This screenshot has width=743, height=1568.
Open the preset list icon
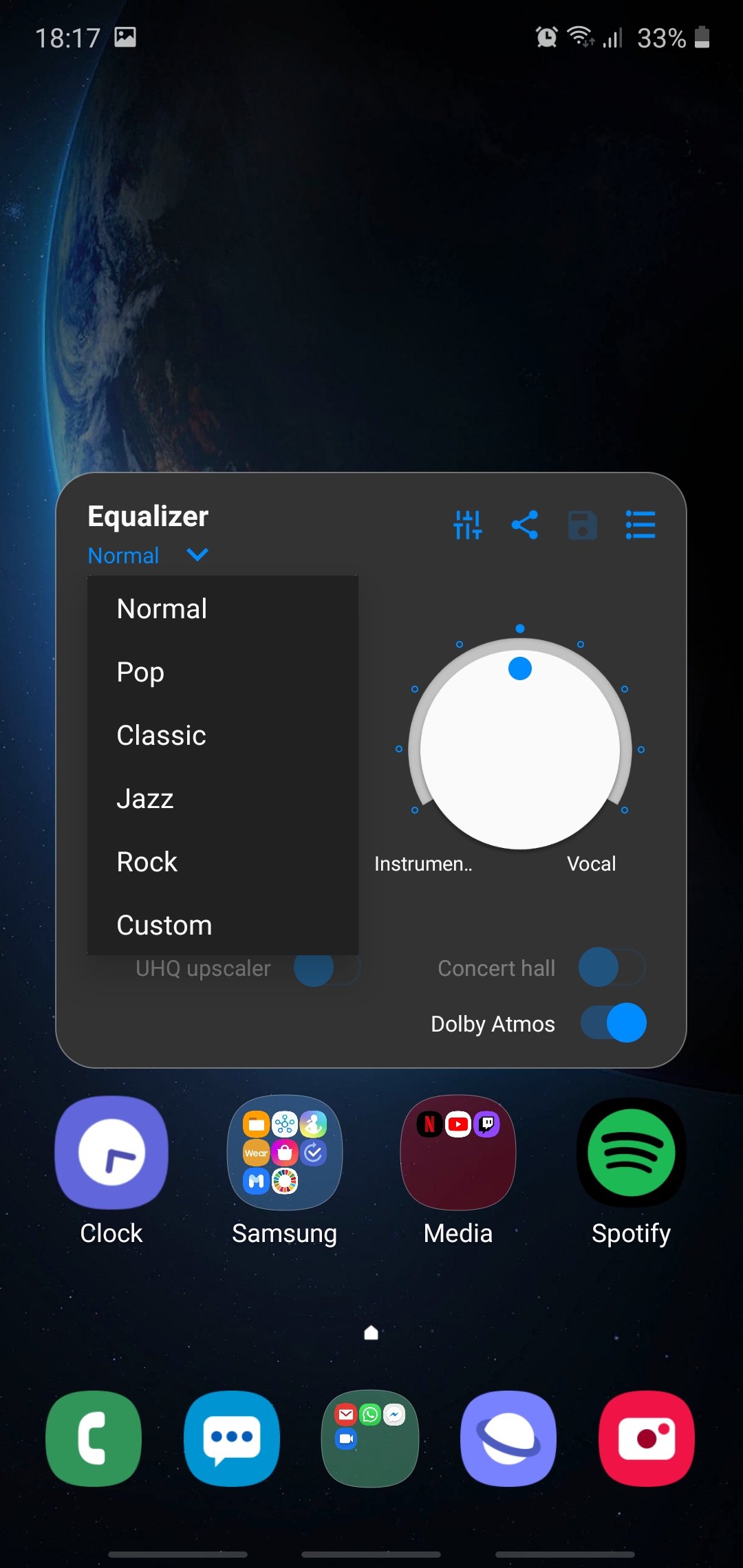(640, 525)
